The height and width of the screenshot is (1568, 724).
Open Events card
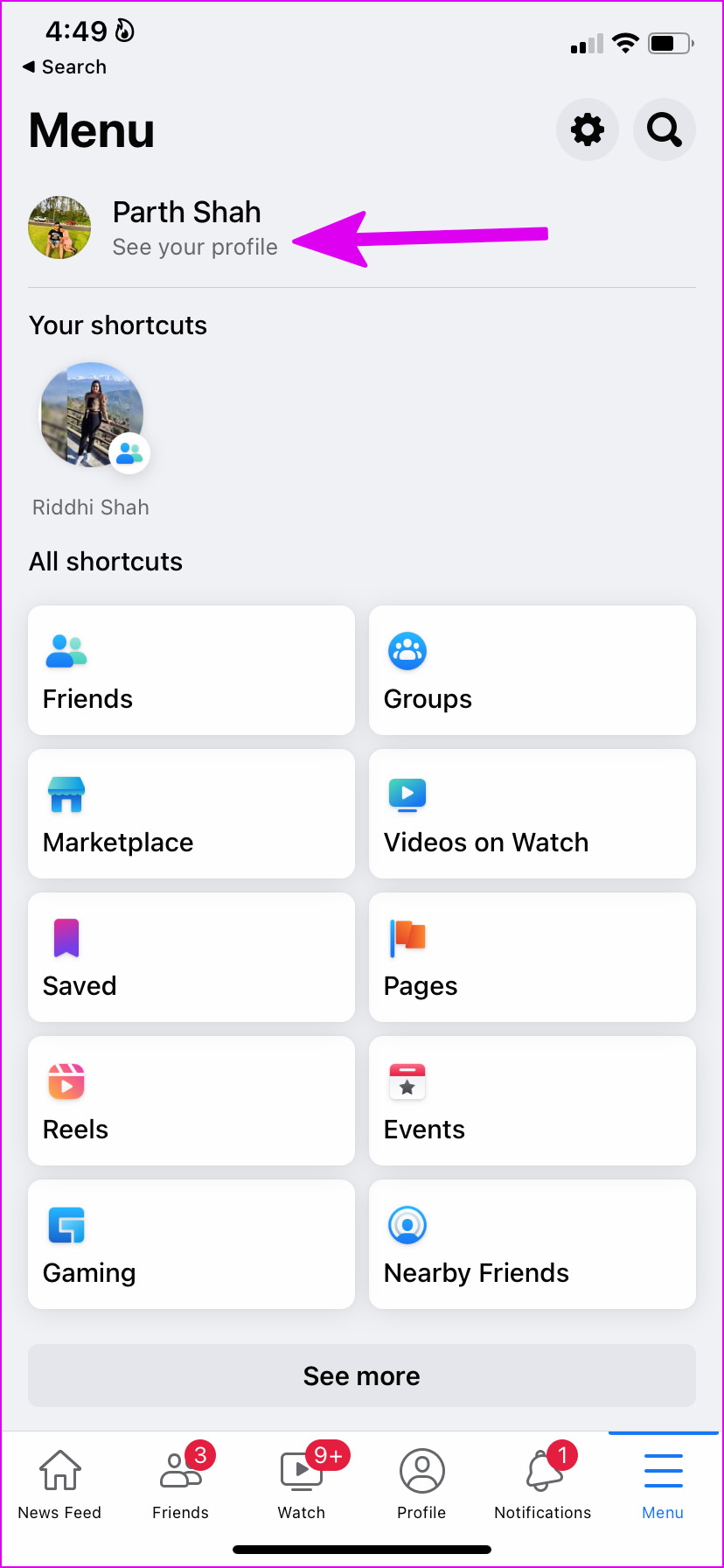pos(533,1101)
